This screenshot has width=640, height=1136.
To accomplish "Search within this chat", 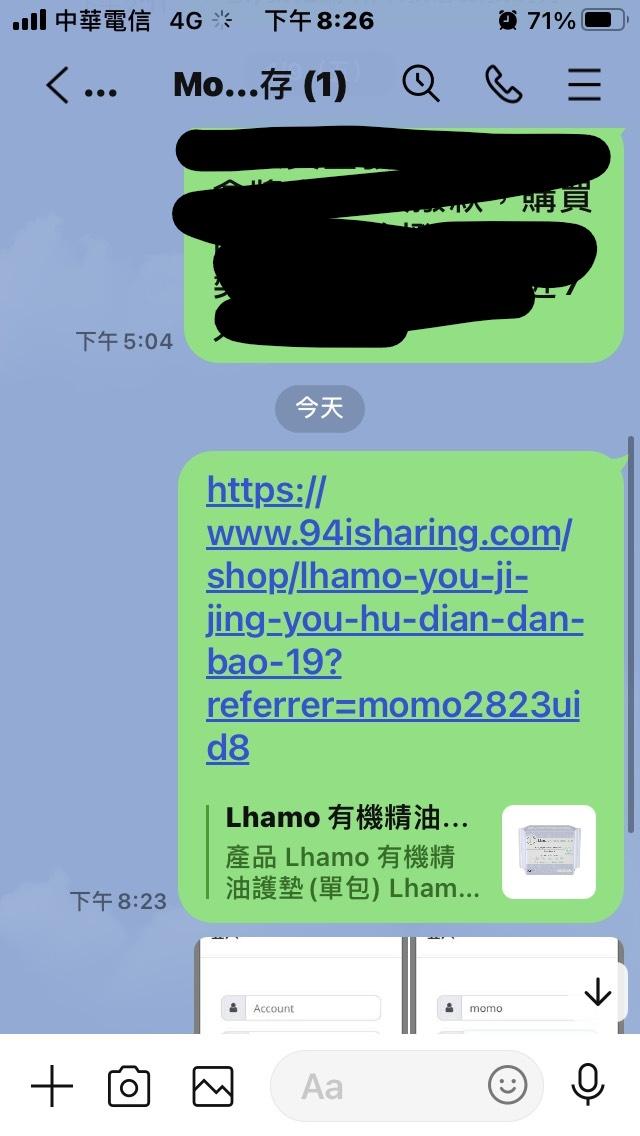I will (421, 85).
